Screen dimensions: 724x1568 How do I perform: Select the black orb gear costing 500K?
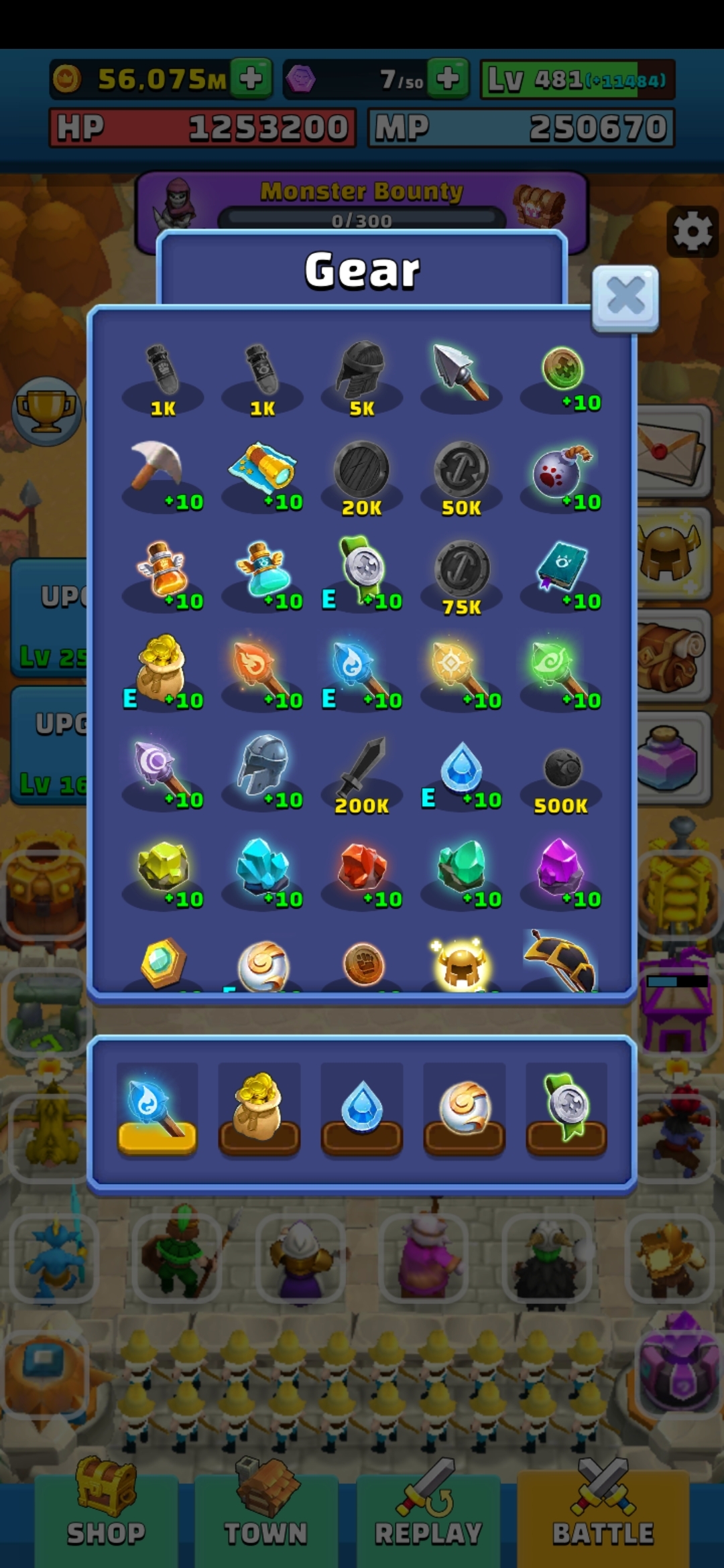(x=562, y=772)
